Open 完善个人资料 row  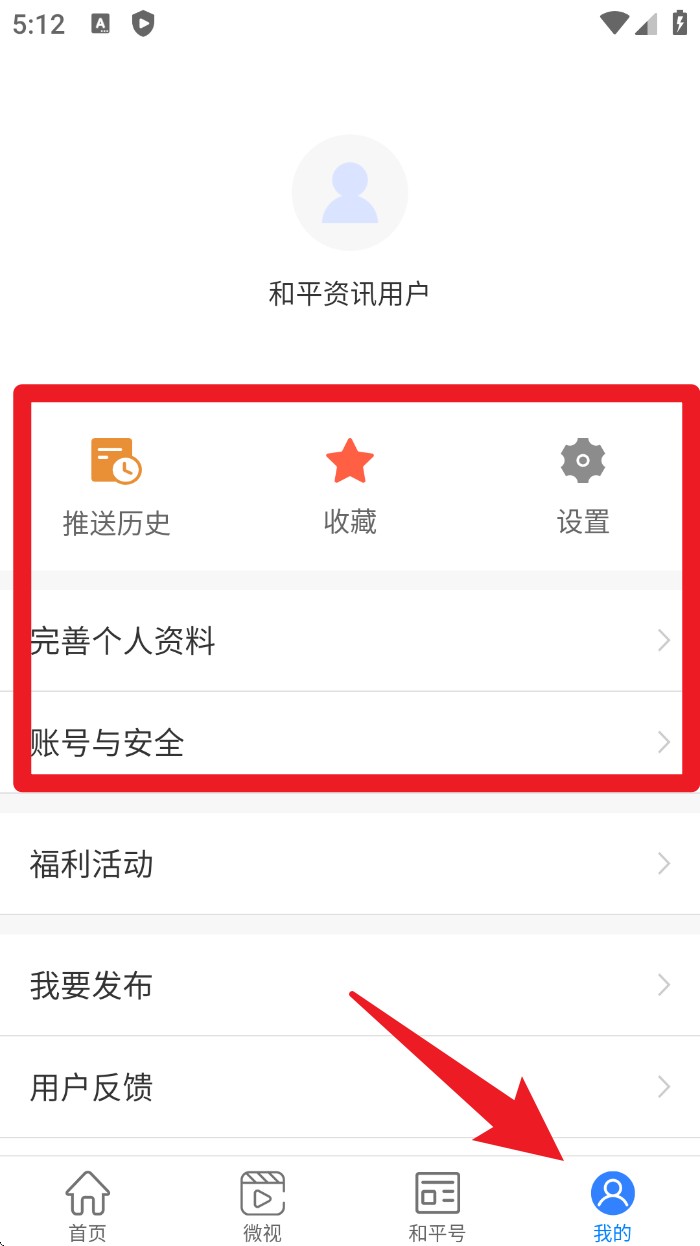(350, 641)
